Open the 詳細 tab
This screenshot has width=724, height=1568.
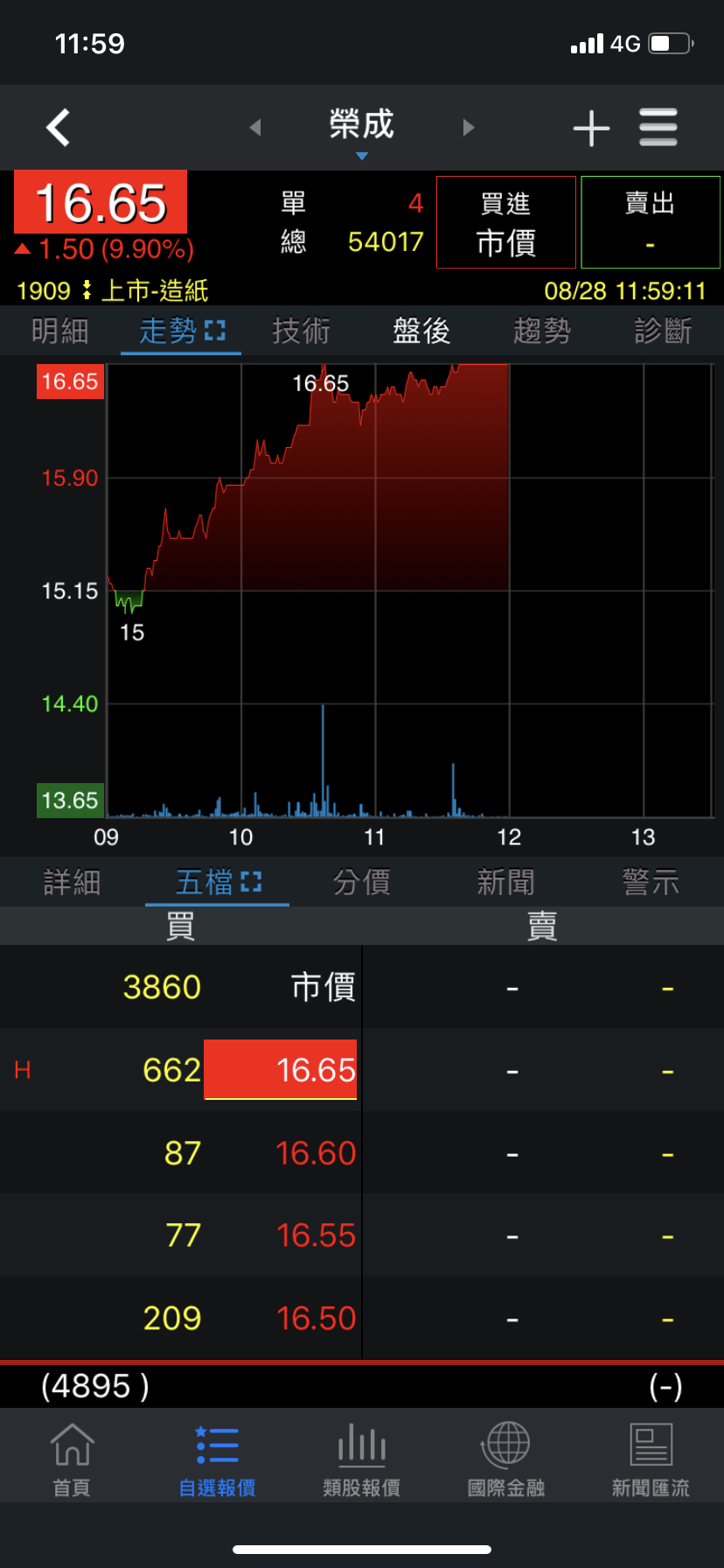point(72,882)
